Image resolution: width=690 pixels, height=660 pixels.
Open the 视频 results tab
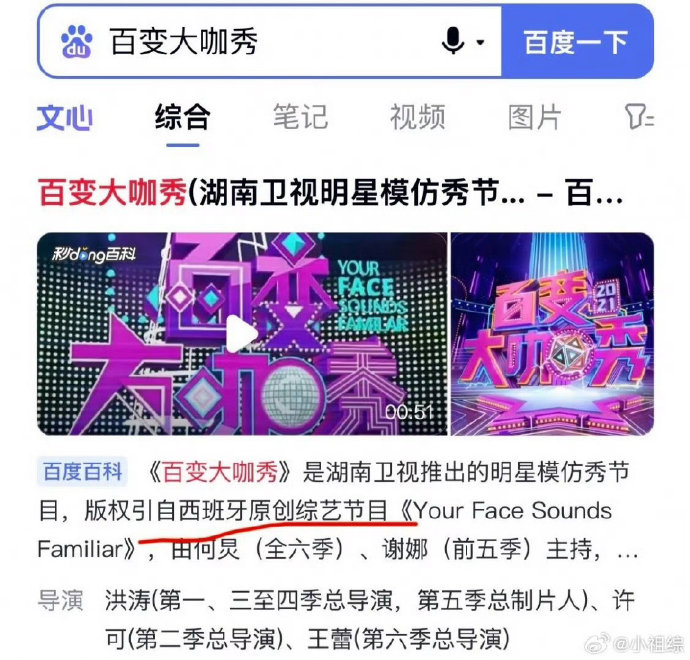point(417,117)
